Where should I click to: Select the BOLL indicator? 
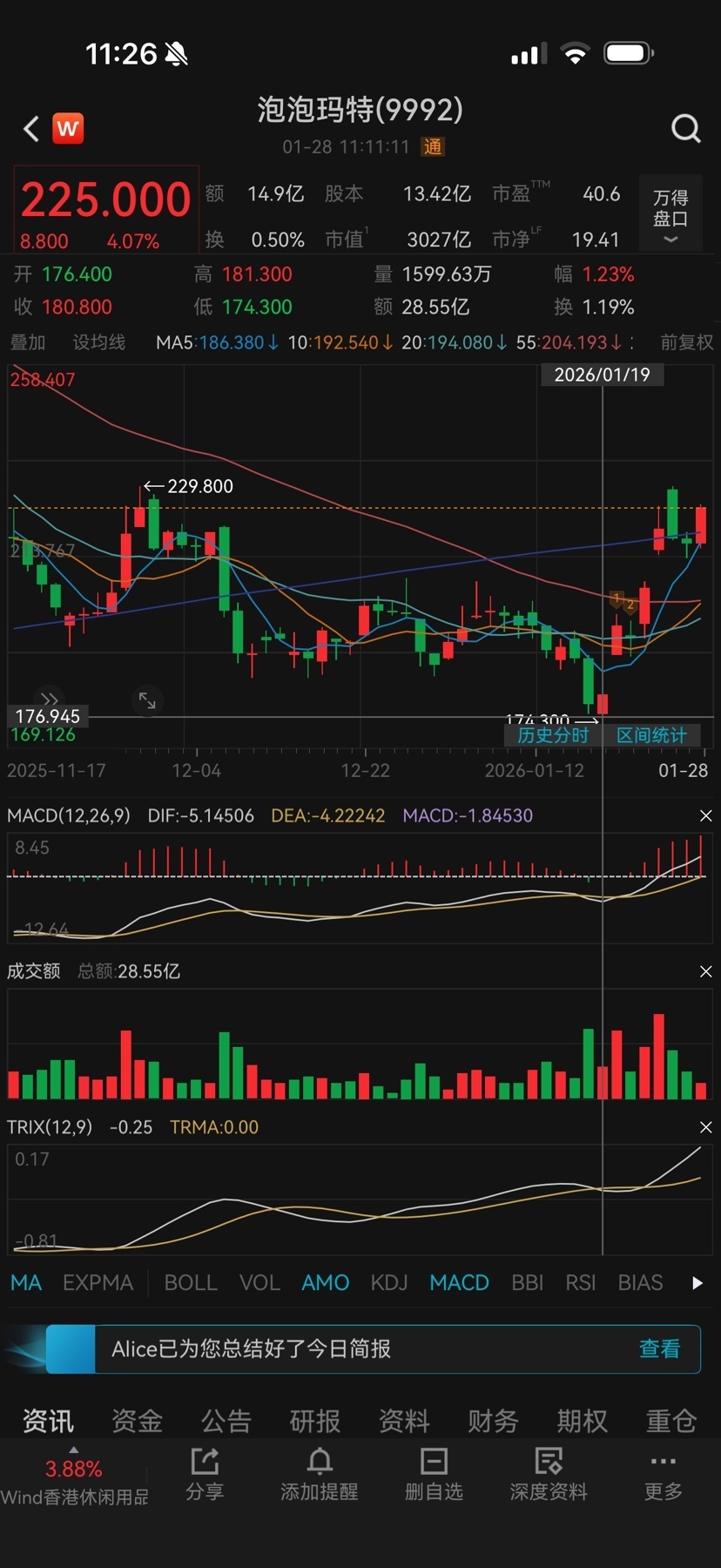(x=191, y=1282)
